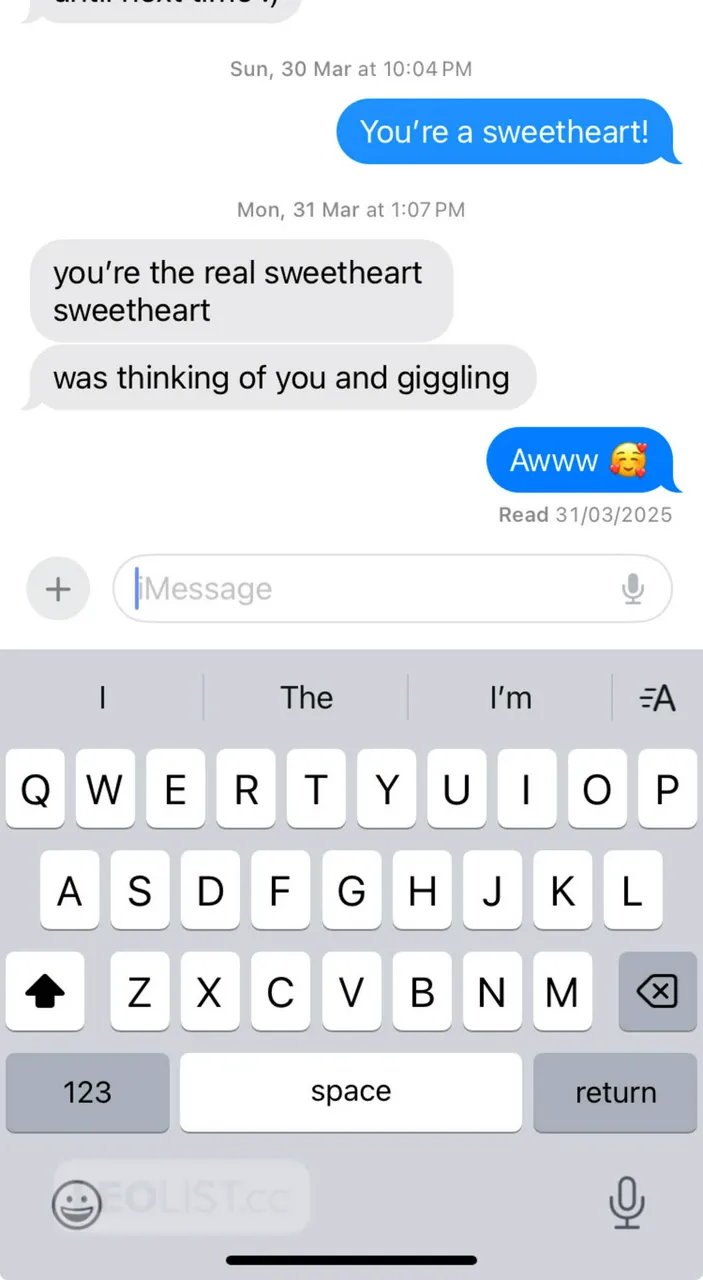
Task: Insert the suggested word "The"
Action: (306, 697)
